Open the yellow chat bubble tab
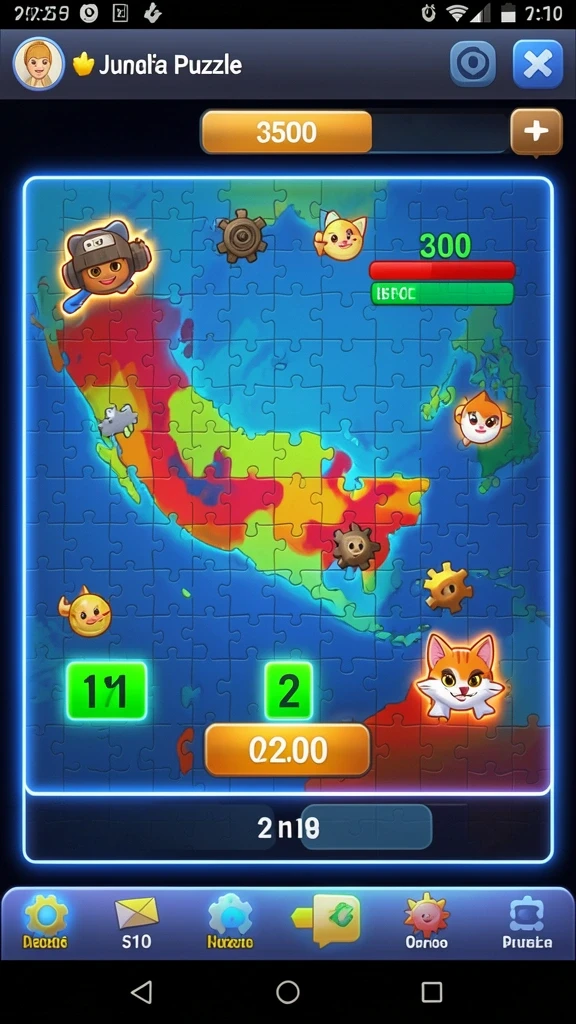576x1024 pixels. pos(327,920)
